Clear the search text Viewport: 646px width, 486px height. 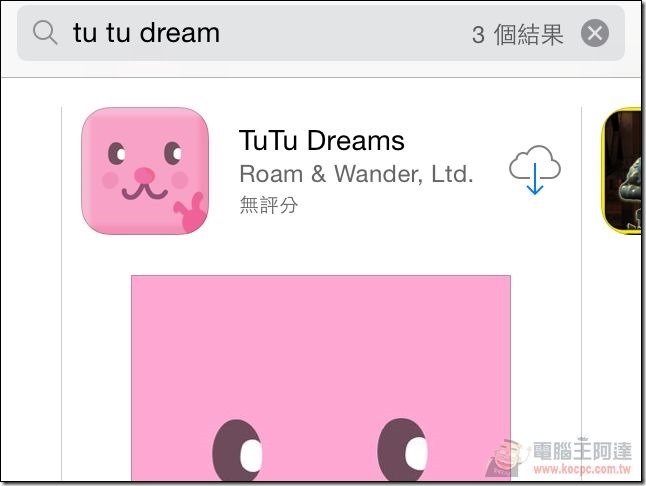coord(595,34)
